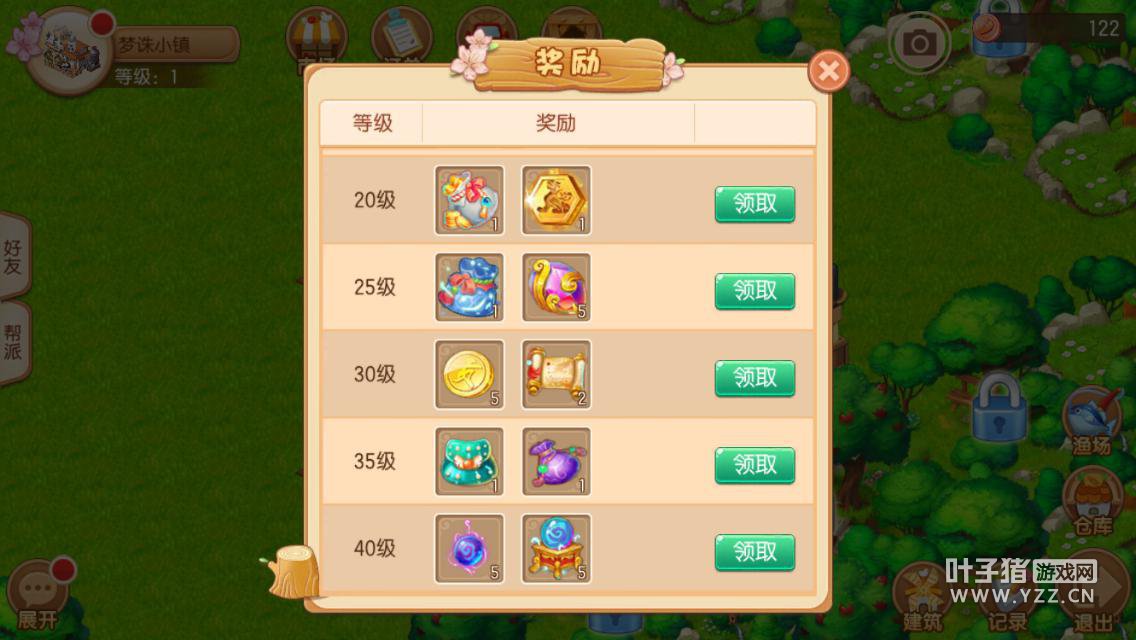This screenshot has height=640, width=1136.
Task: View the hexagonal gold token in 20级 row
Action: pyautogui.click(x=556, y=200)
